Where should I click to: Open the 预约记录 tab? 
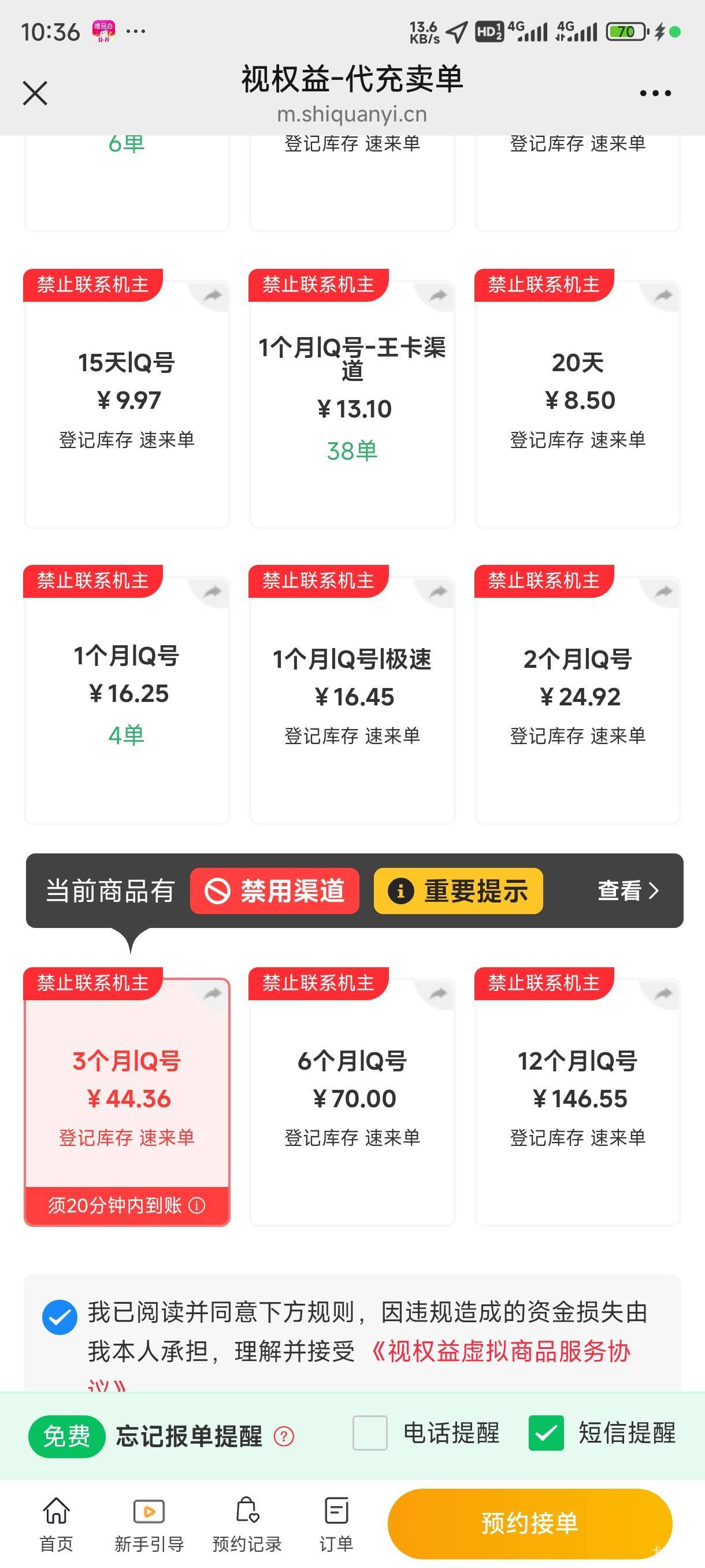click(x=247, y=1524)
